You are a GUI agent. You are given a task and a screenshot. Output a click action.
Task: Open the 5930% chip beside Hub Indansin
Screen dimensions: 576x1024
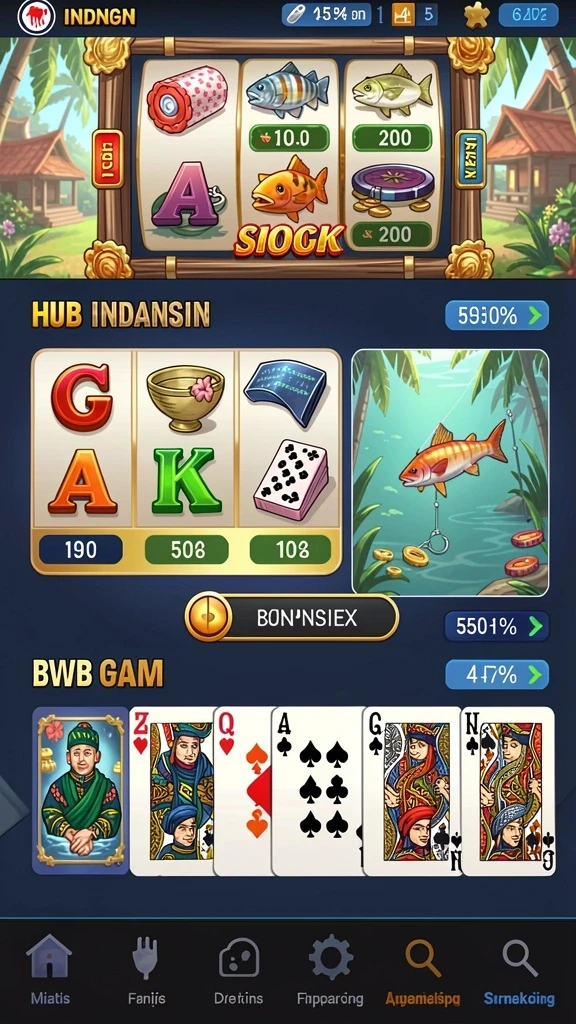pyautogui.click(x=497, y=316)
